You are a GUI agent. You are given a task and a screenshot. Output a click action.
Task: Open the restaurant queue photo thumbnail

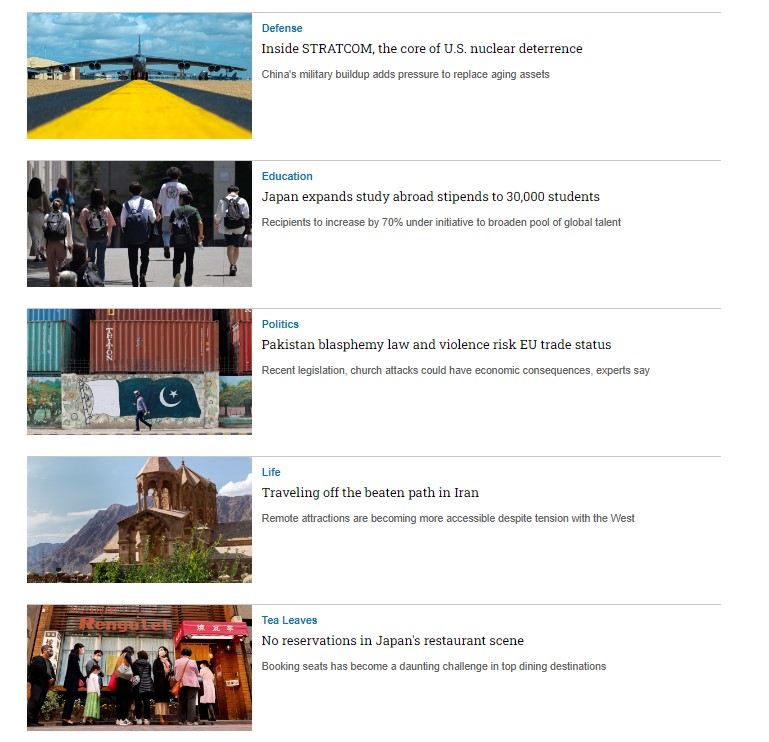point(139,668)
